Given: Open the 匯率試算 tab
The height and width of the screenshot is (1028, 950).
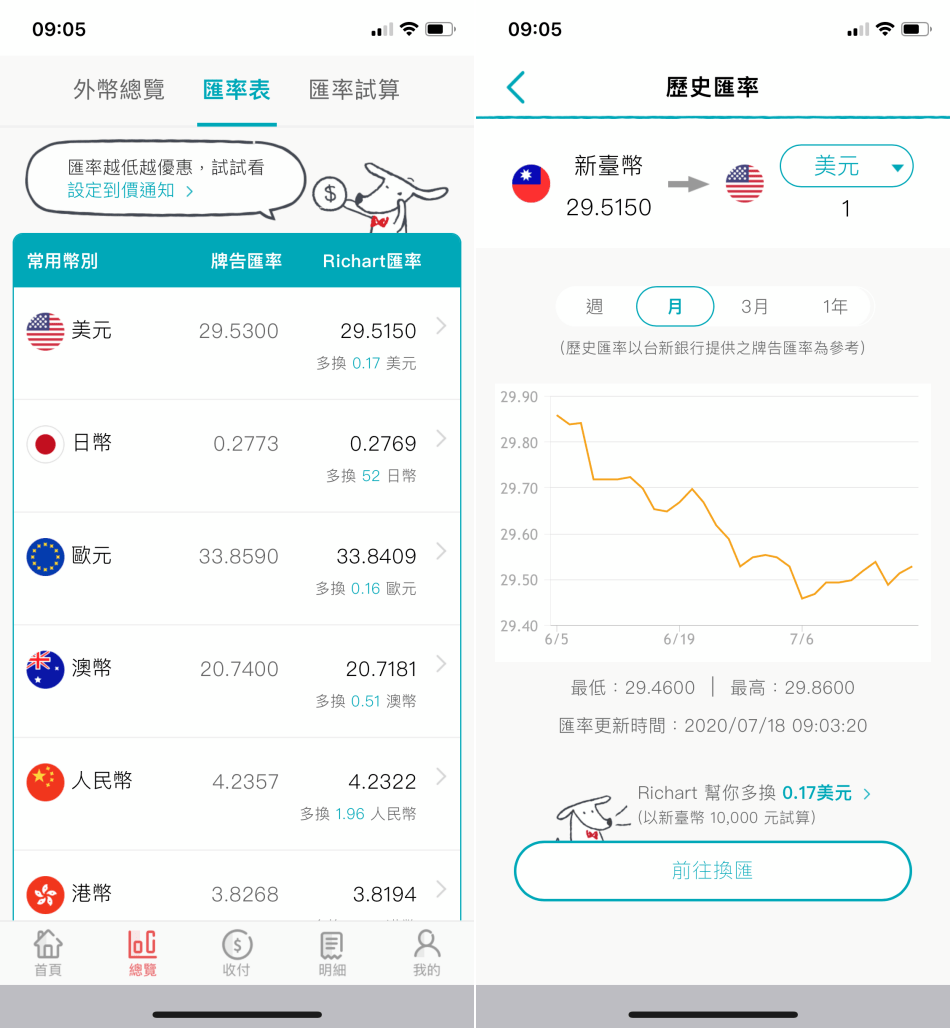Looking at the screenshot, I should [354, 90].
